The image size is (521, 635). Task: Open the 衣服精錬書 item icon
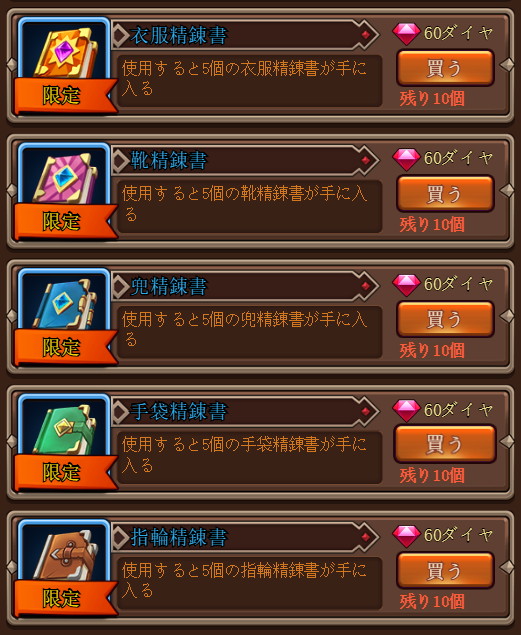[x=64, y=55]
